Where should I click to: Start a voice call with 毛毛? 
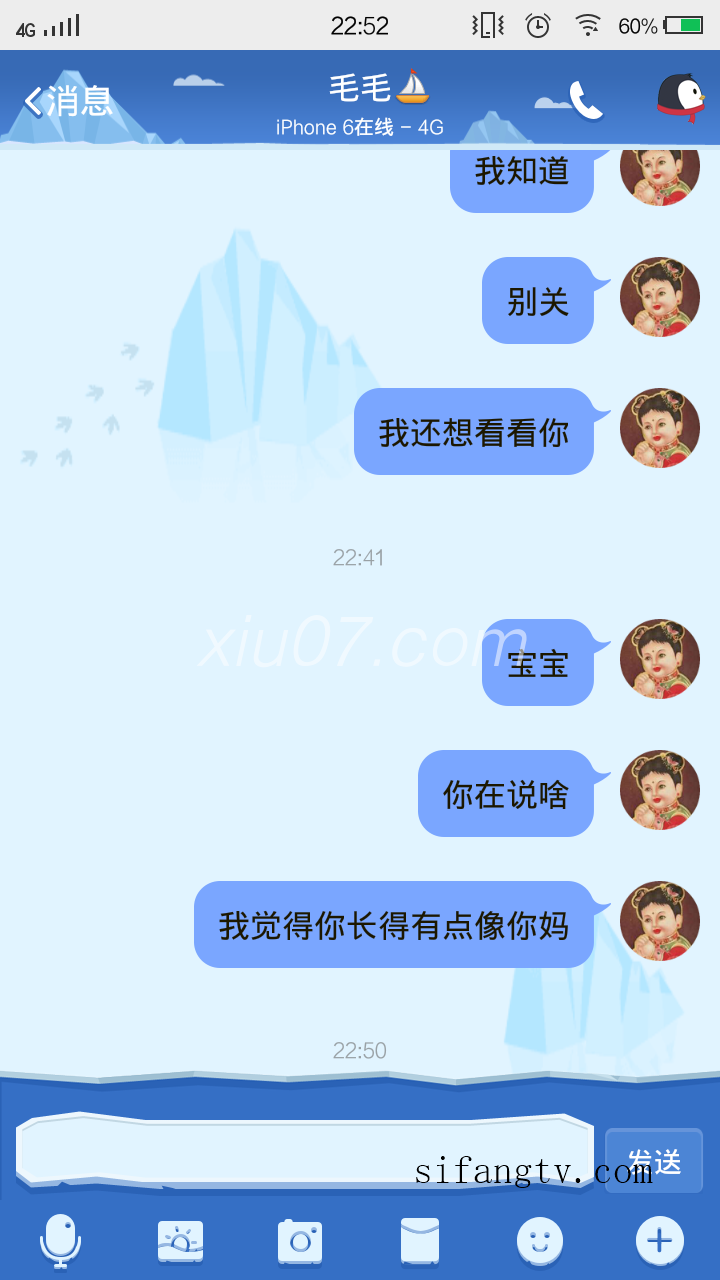coord(586,100)
